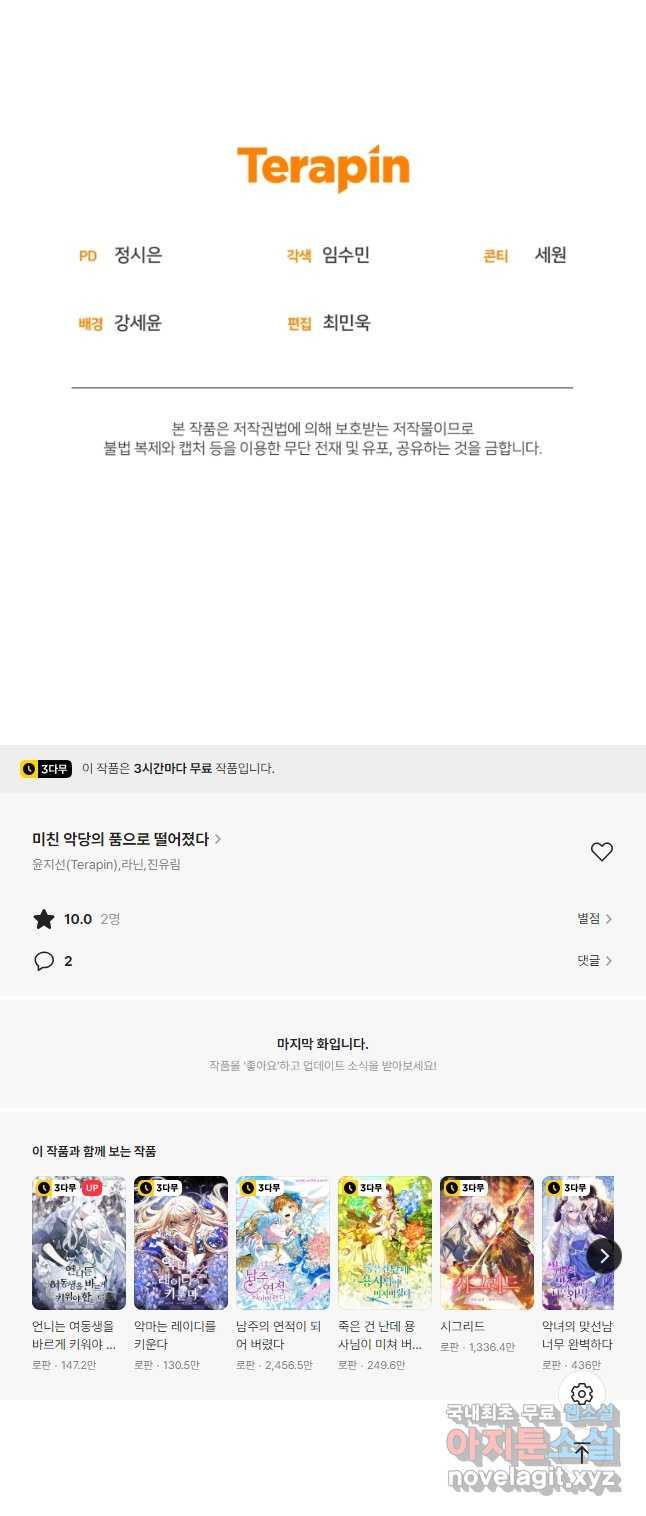Open the 댓글 comments section
The height and width of the screenshot is (1516, 646).
[x=594, y=961]
